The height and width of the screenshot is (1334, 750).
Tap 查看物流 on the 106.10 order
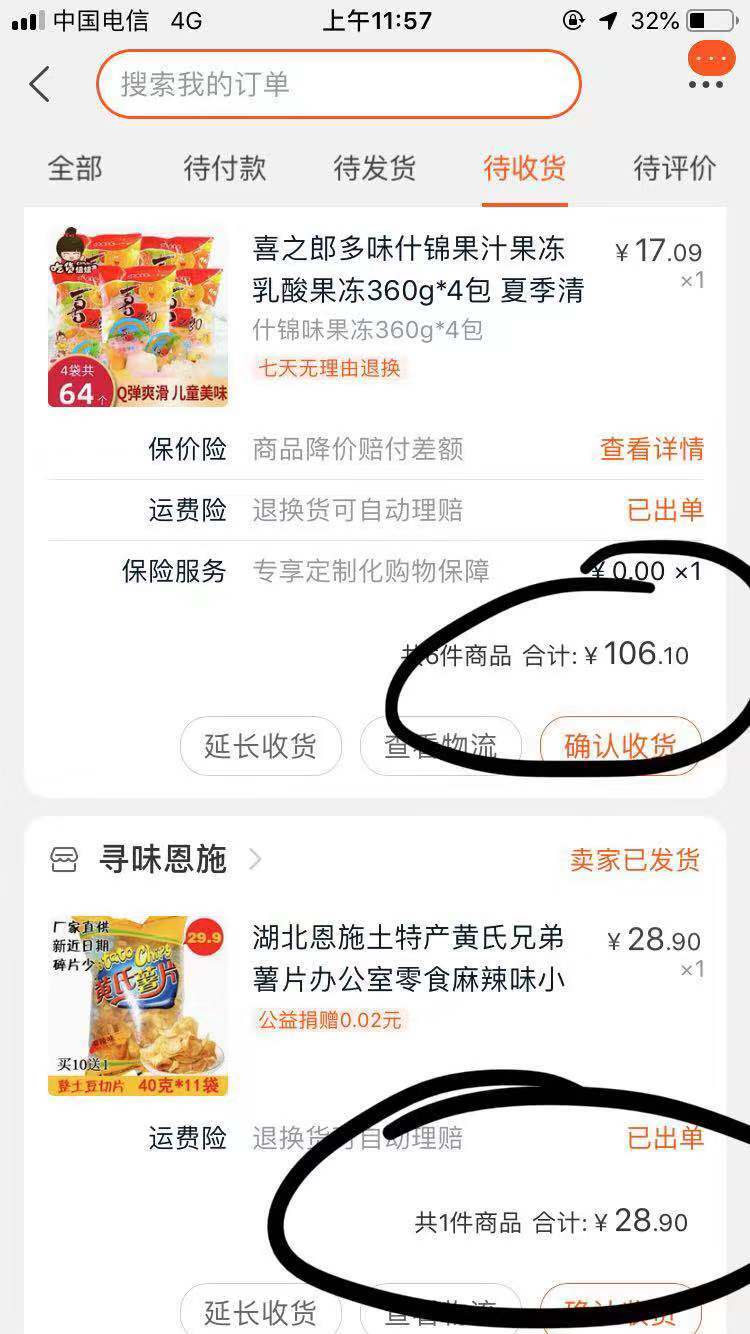[441, 746]
